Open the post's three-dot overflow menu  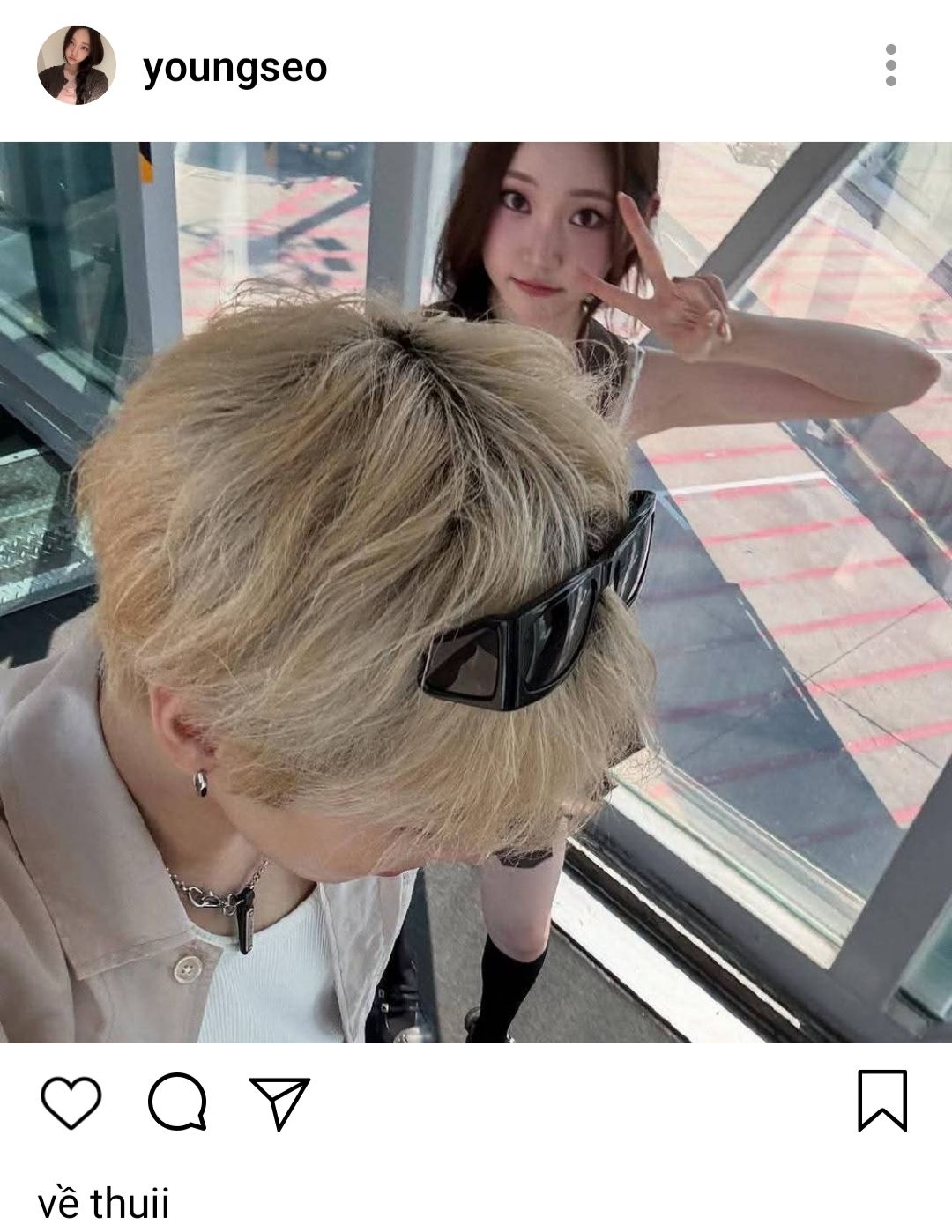pyautogui.click(x=890, y=66)
